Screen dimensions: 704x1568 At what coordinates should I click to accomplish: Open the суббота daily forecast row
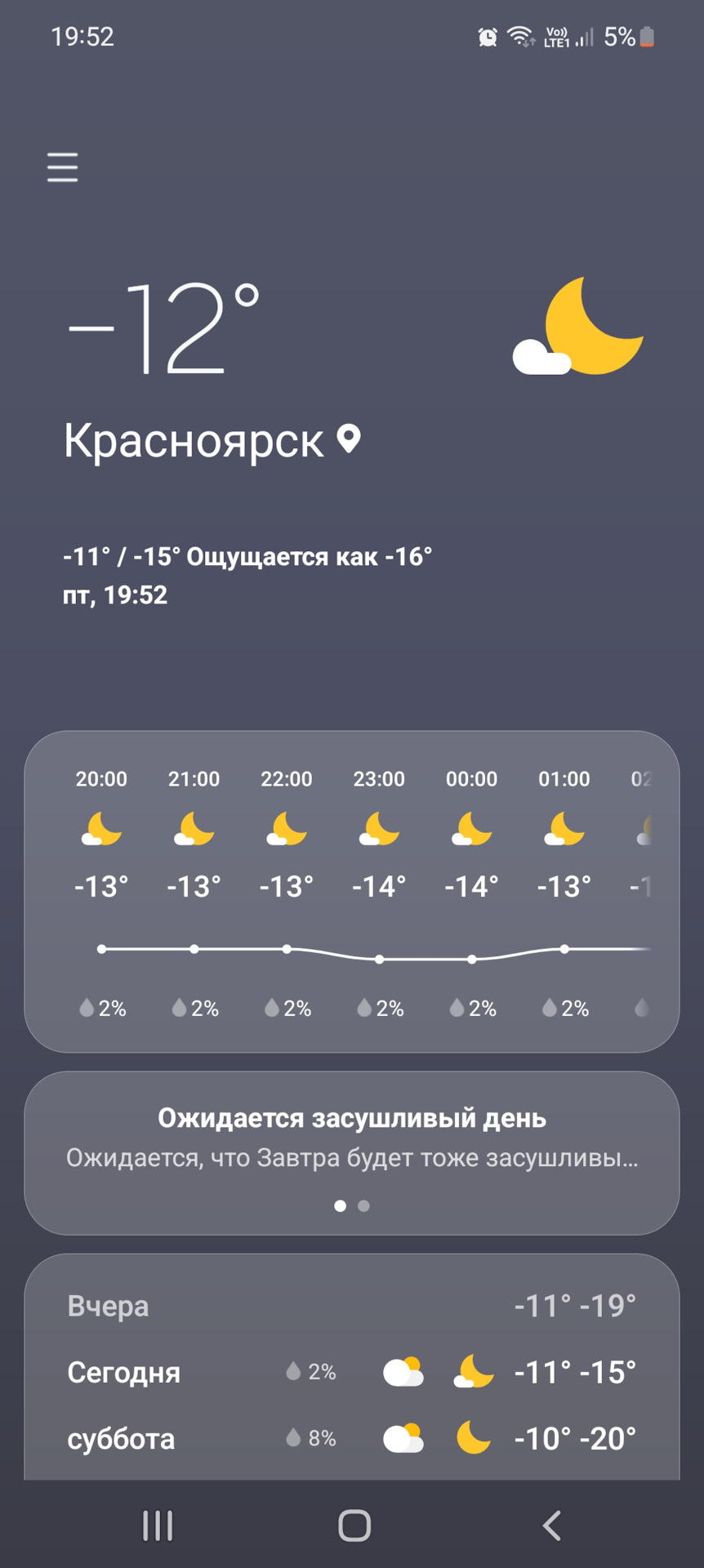(x=351, y=1438)
